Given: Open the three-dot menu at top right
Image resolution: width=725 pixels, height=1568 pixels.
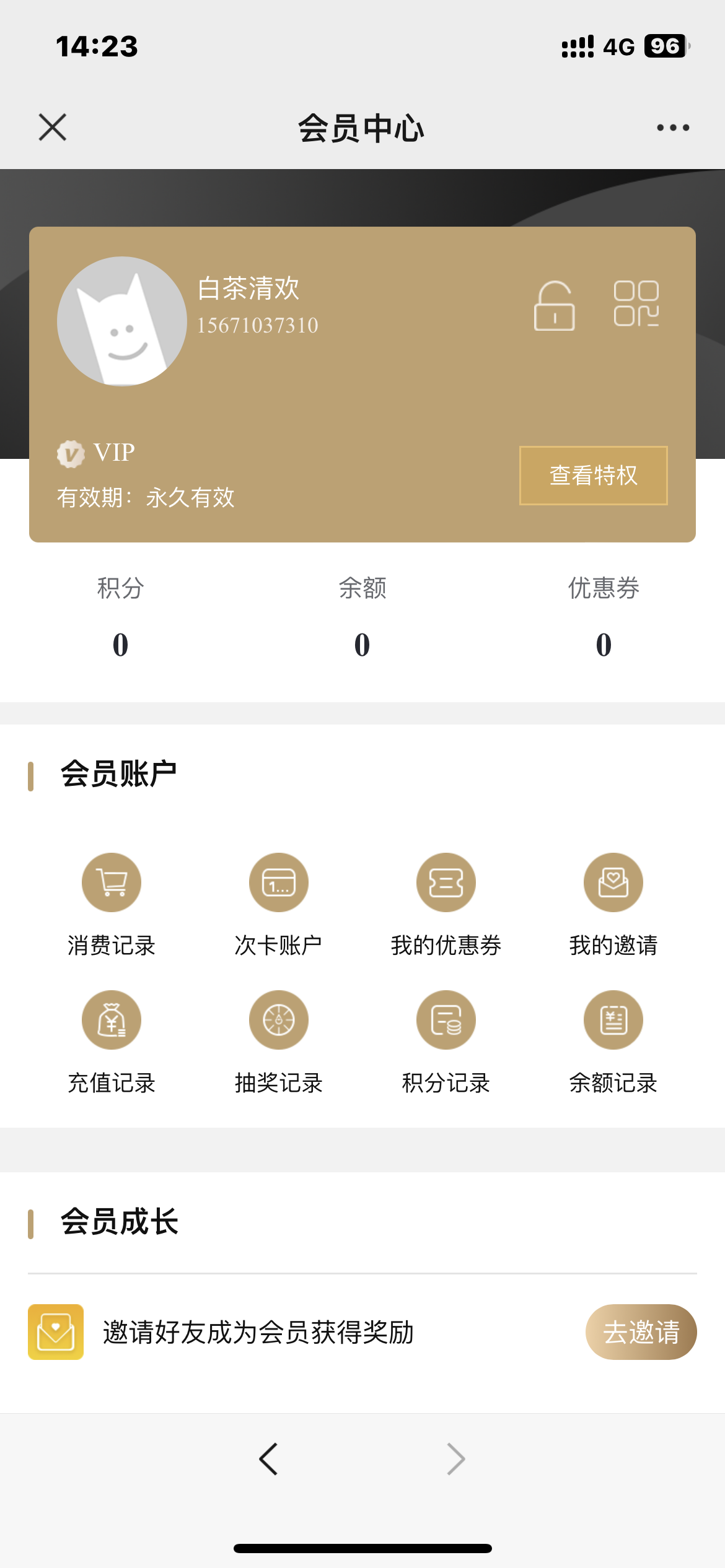Looking at the screenshot, I should click(x=672, y=127).
